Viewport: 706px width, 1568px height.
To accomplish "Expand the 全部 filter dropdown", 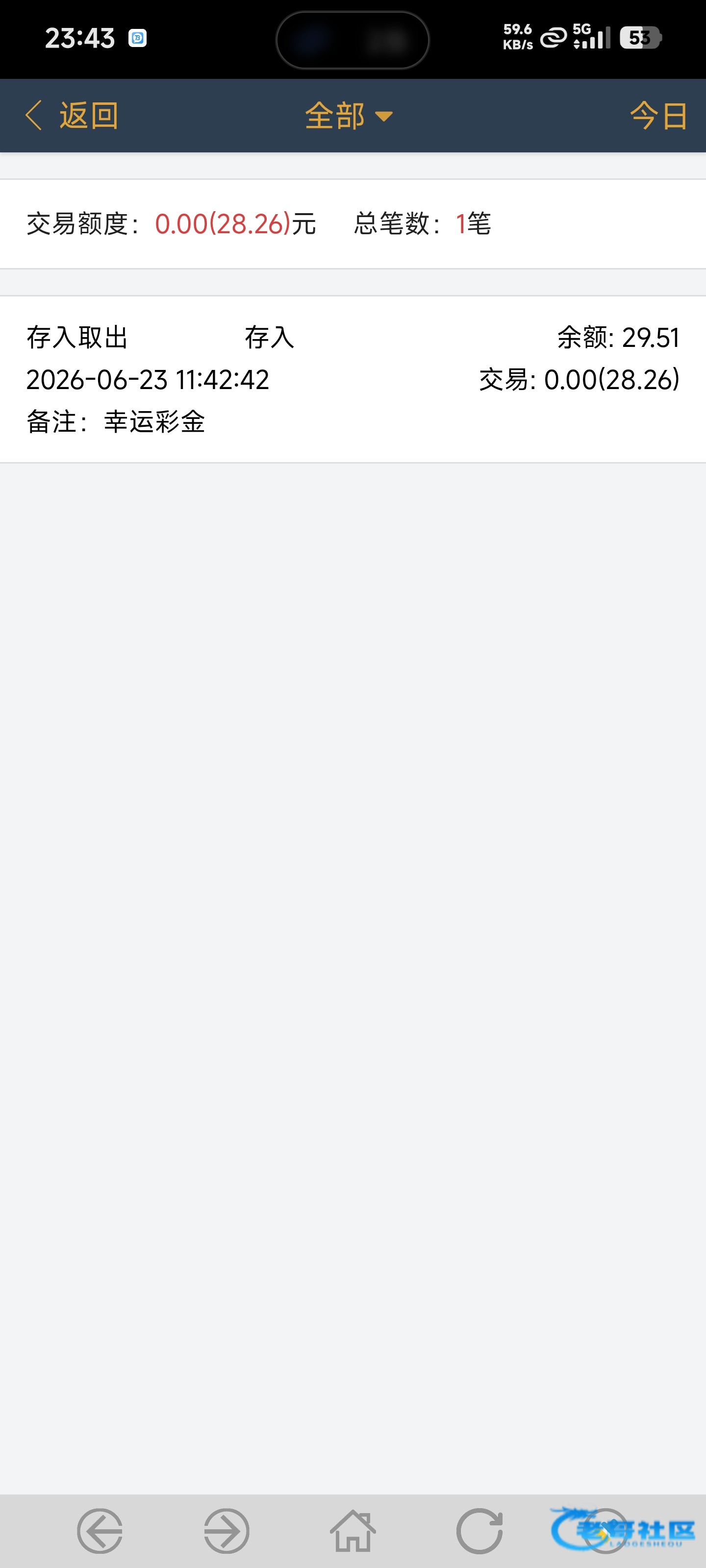I will point(349,116).
